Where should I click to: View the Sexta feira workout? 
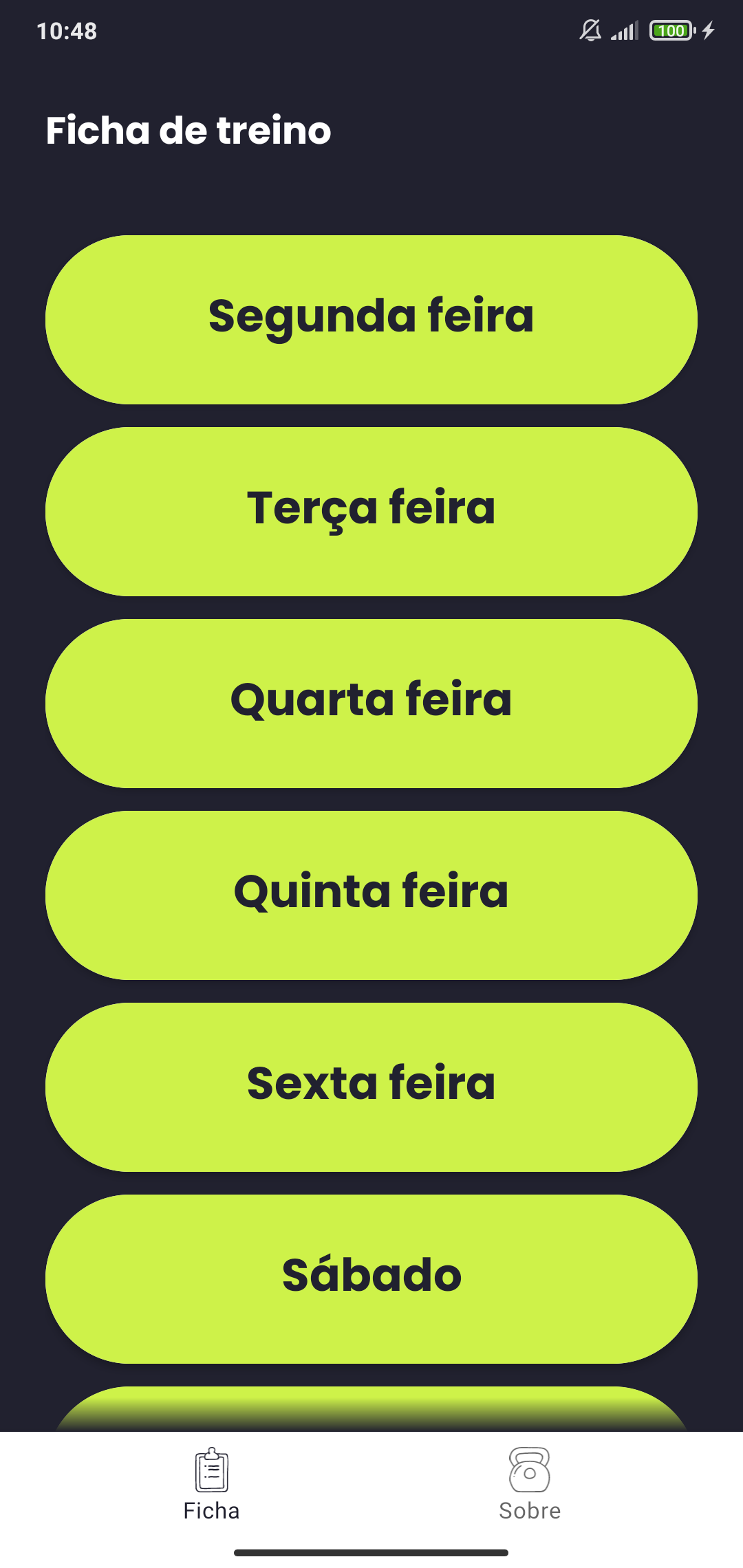[371, 1087]
